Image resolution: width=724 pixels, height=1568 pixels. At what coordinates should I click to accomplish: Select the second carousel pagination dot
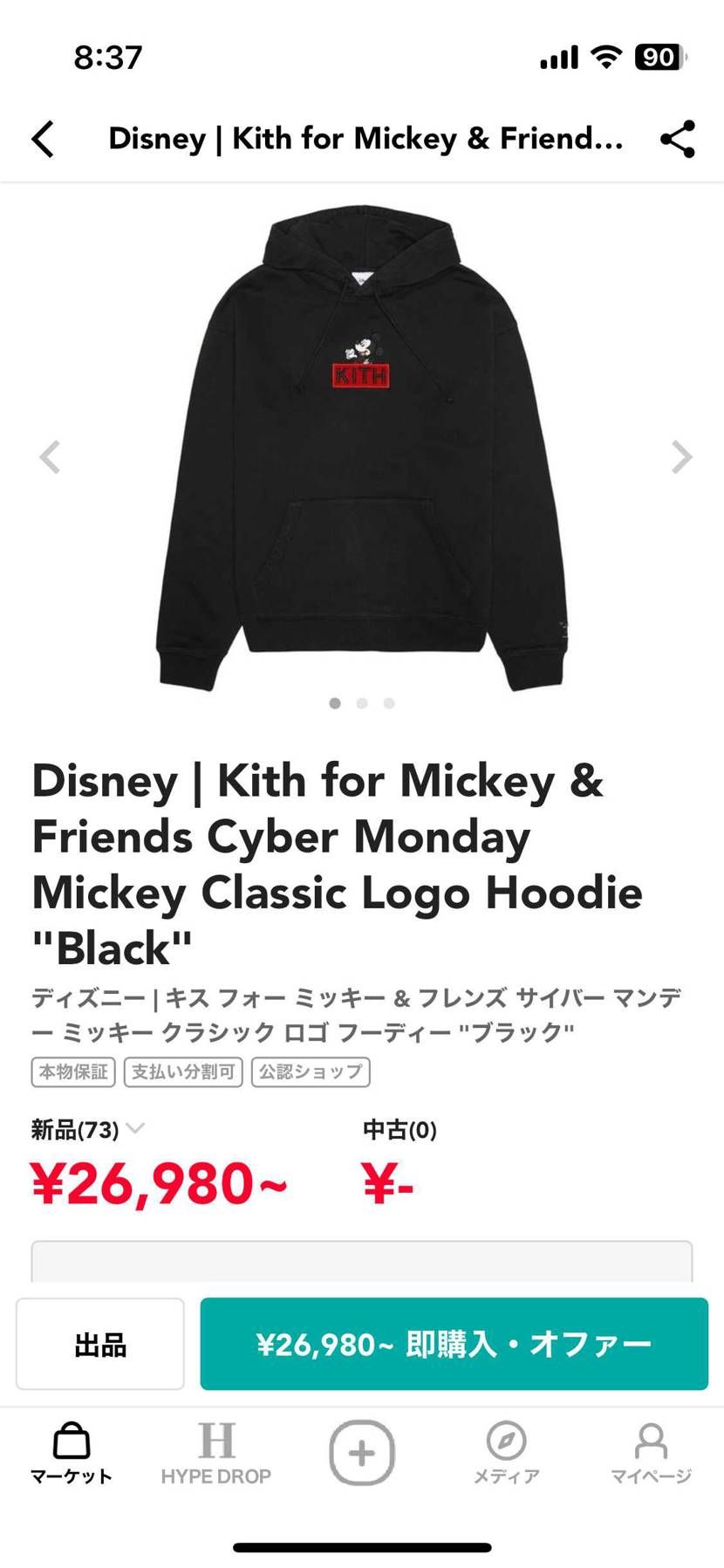coord(361,702)
